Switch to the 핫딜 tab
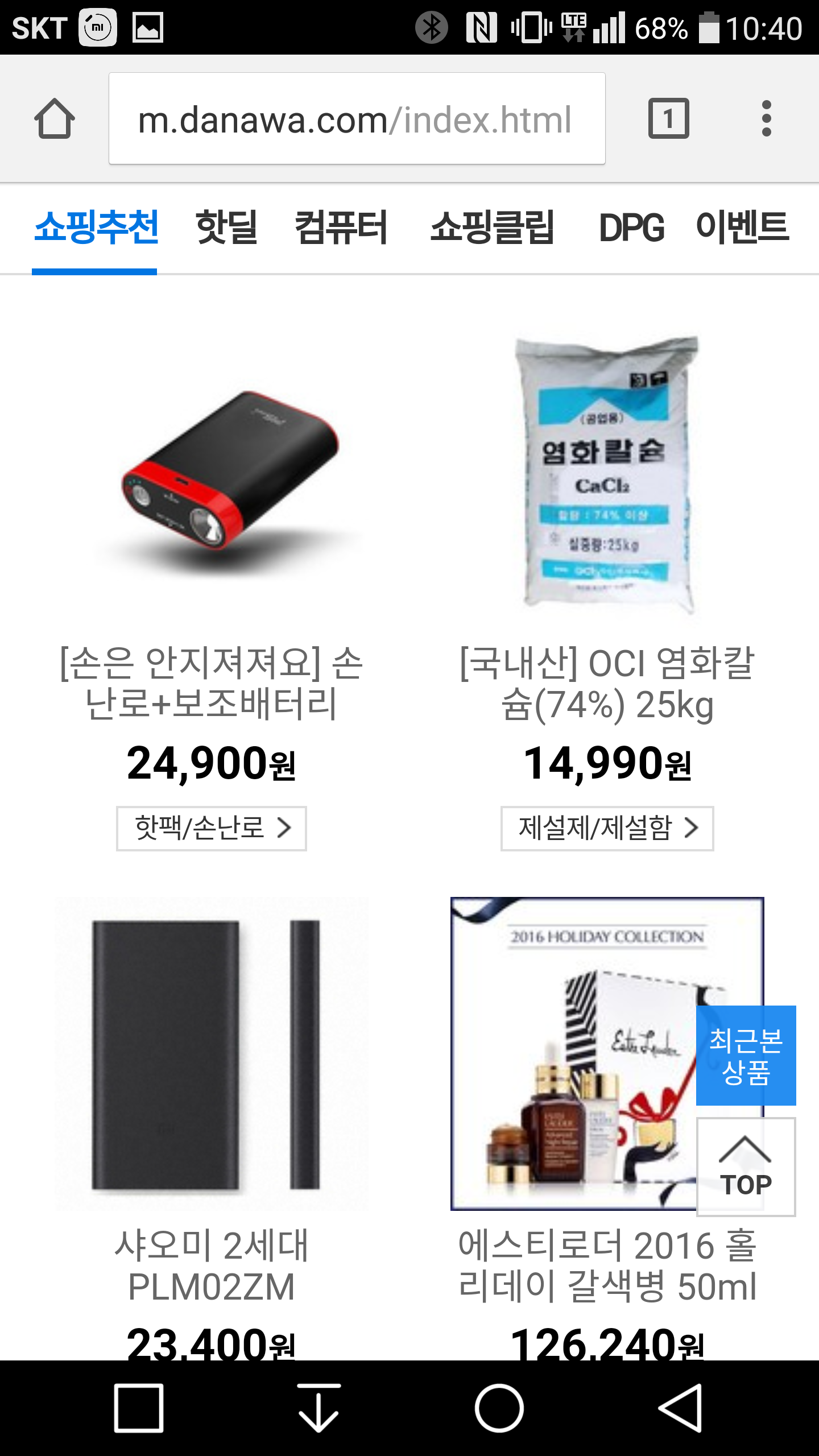The image size is (819, 1456). [x=226, y=227]
